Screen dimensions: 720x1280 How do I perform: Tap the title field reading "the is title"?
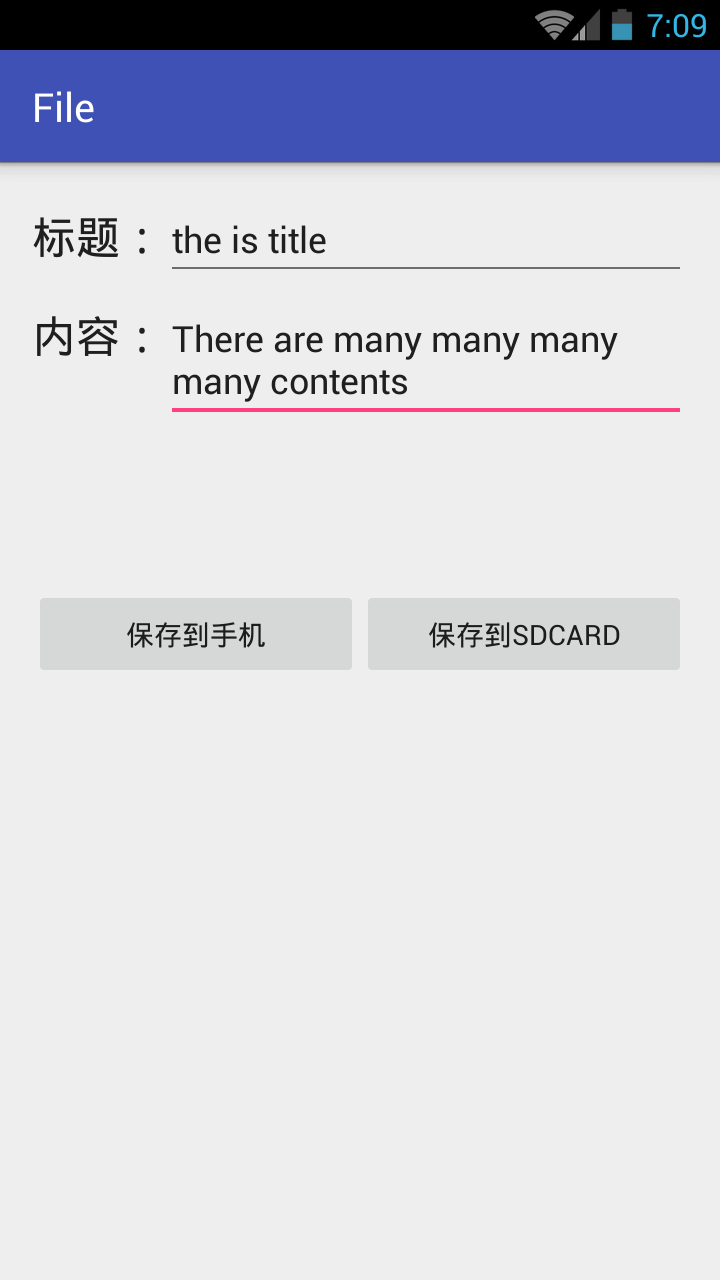426,241
